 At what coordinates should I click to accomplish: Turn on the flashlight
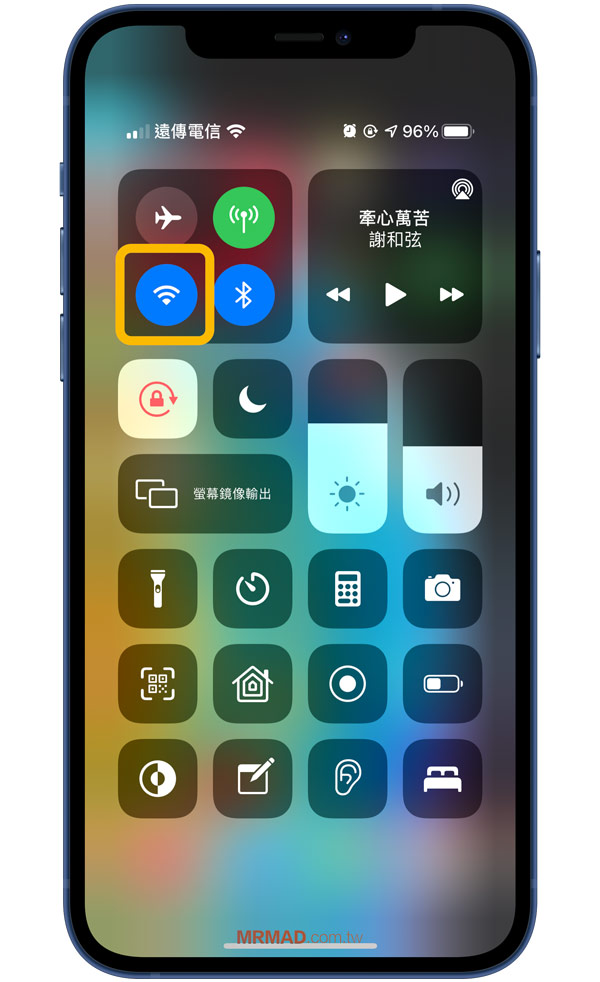(158, 589)
